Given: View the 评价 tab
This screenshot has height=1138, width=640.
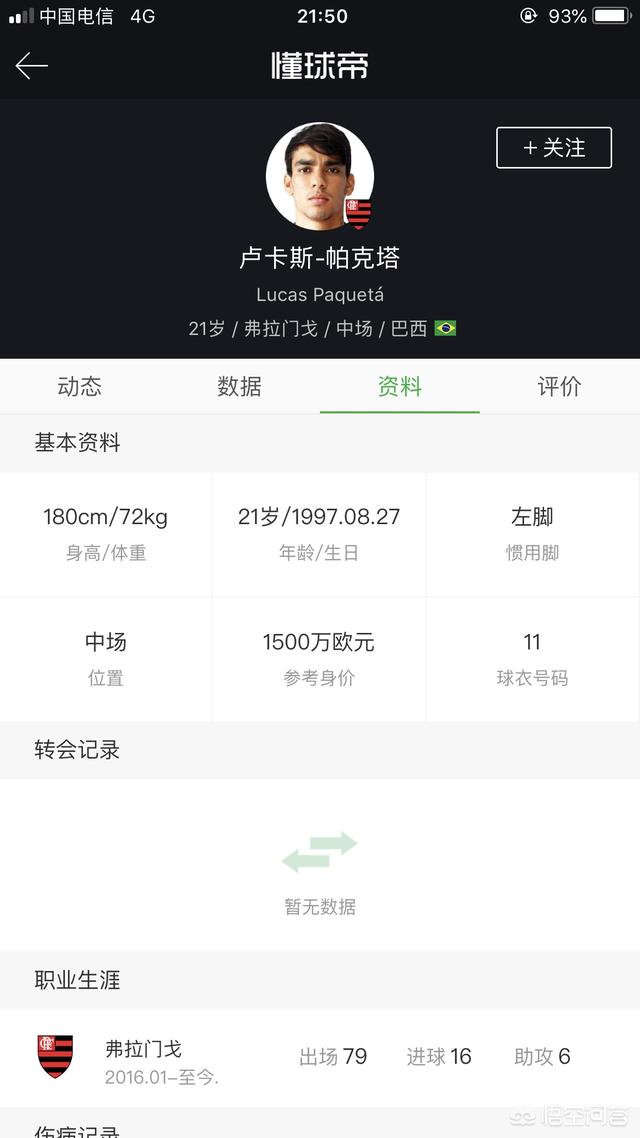Looking at the screenshot, I should point(559,387).
